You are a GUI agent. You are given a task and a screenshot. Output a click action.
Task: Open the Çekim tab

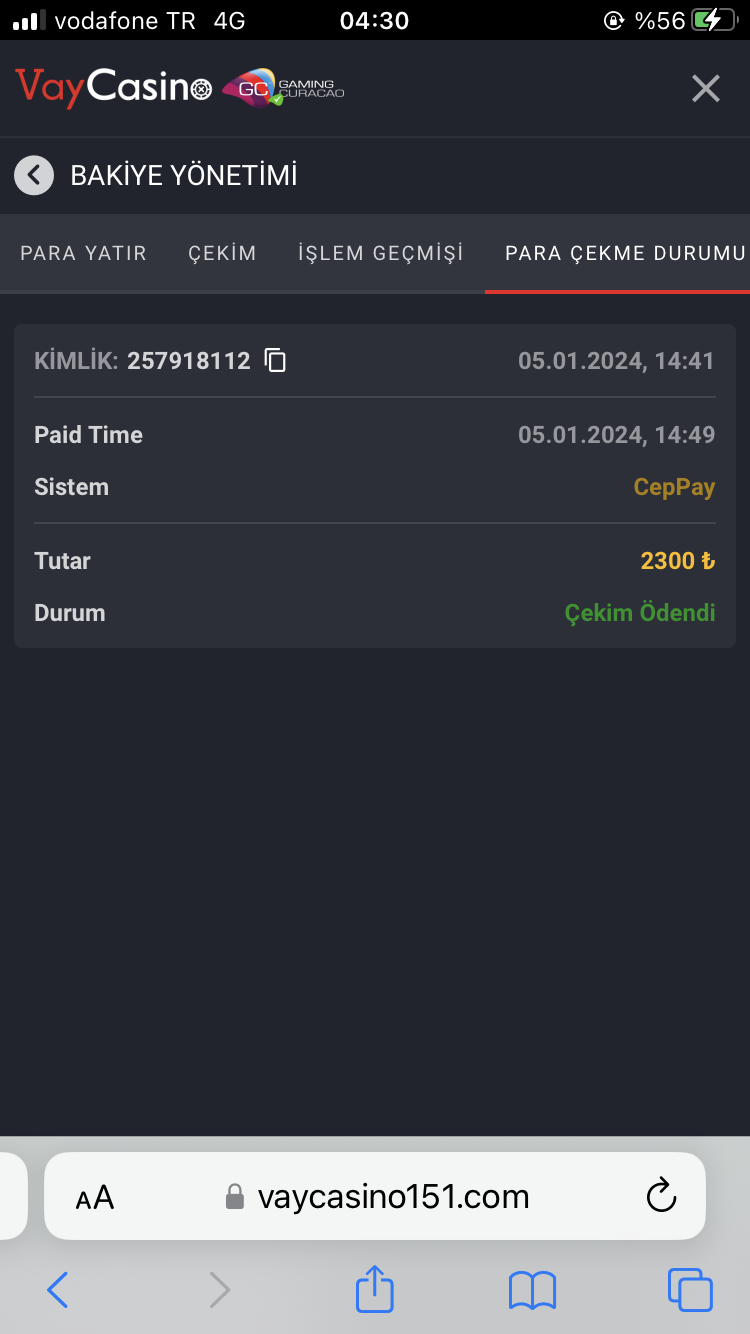click(x=222, y=253)
